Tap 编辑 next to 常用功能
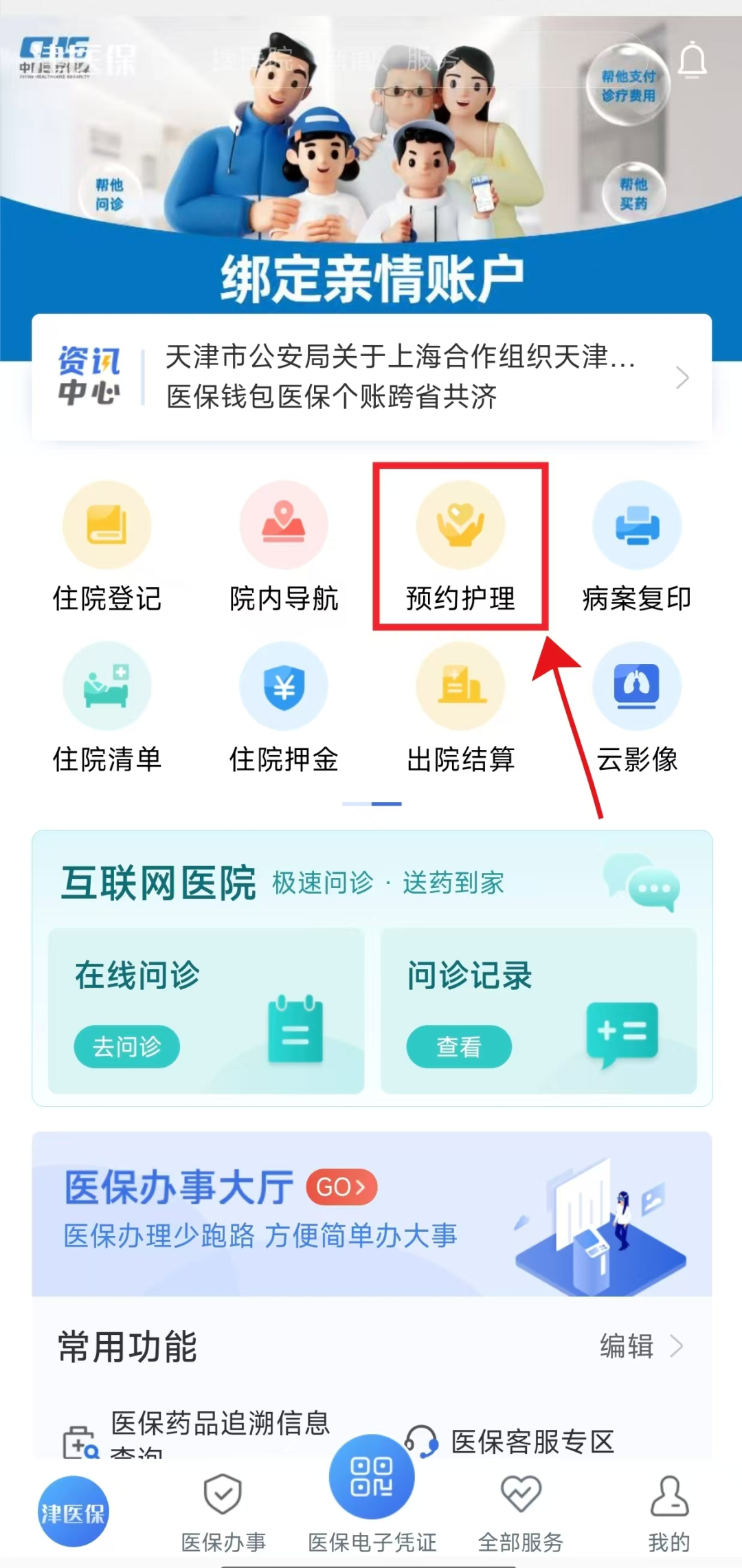The width and height of the screenshot is (742, 1568). coord(640,1345)
